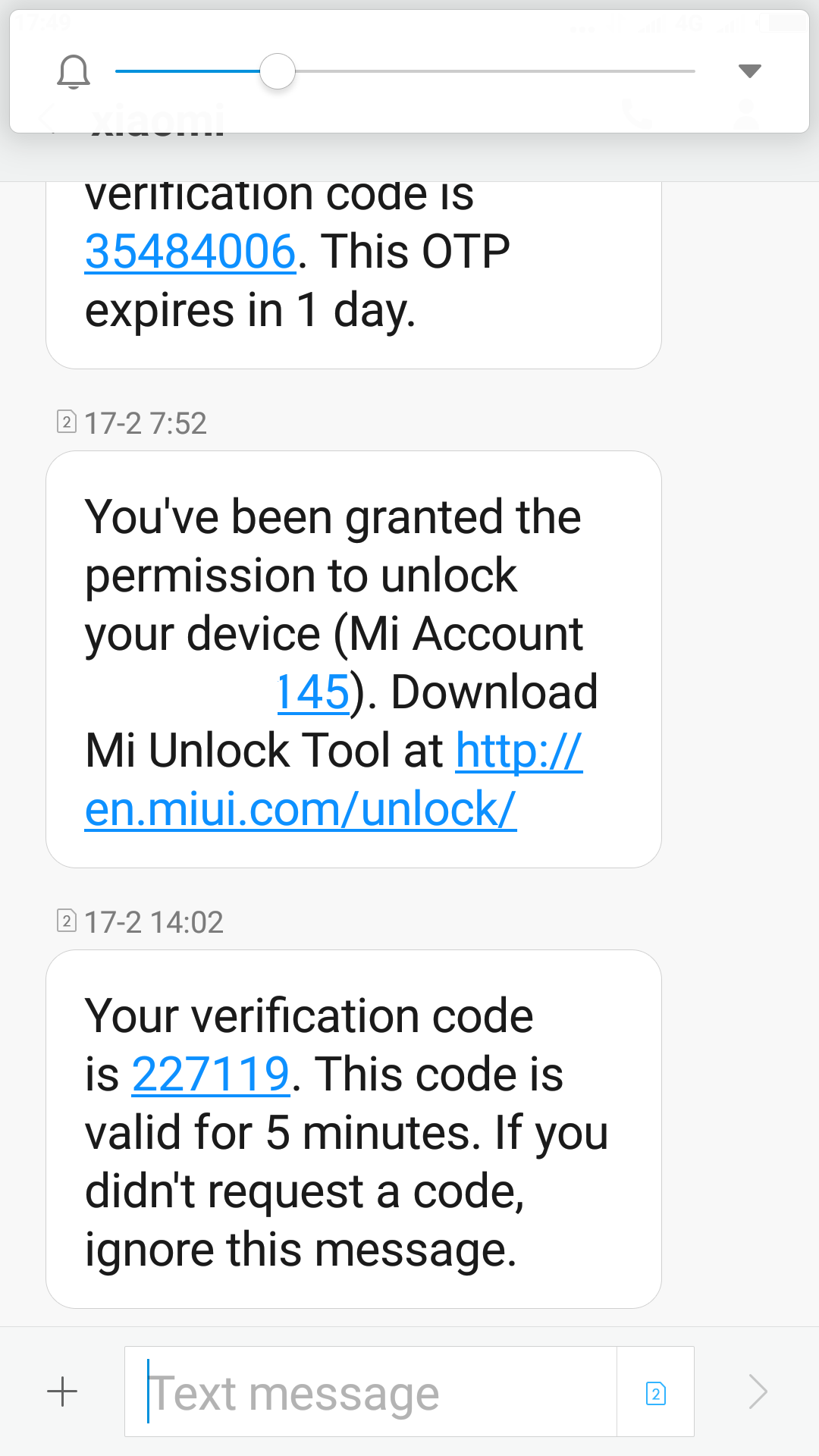Tap the 227119 verification code link
819x1456 pixels.
211,1075
